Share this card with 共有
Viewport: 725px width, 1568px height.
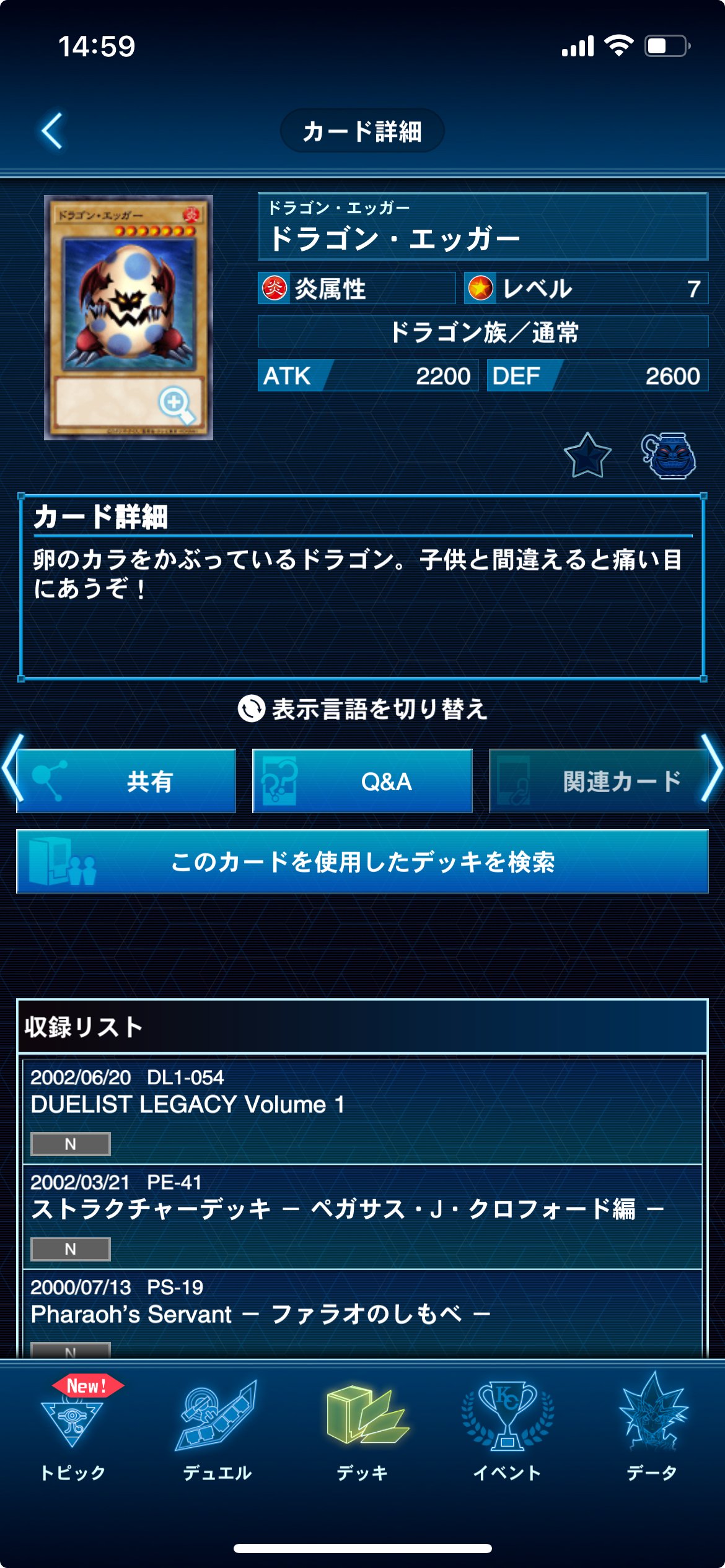(x=126, y=781)
